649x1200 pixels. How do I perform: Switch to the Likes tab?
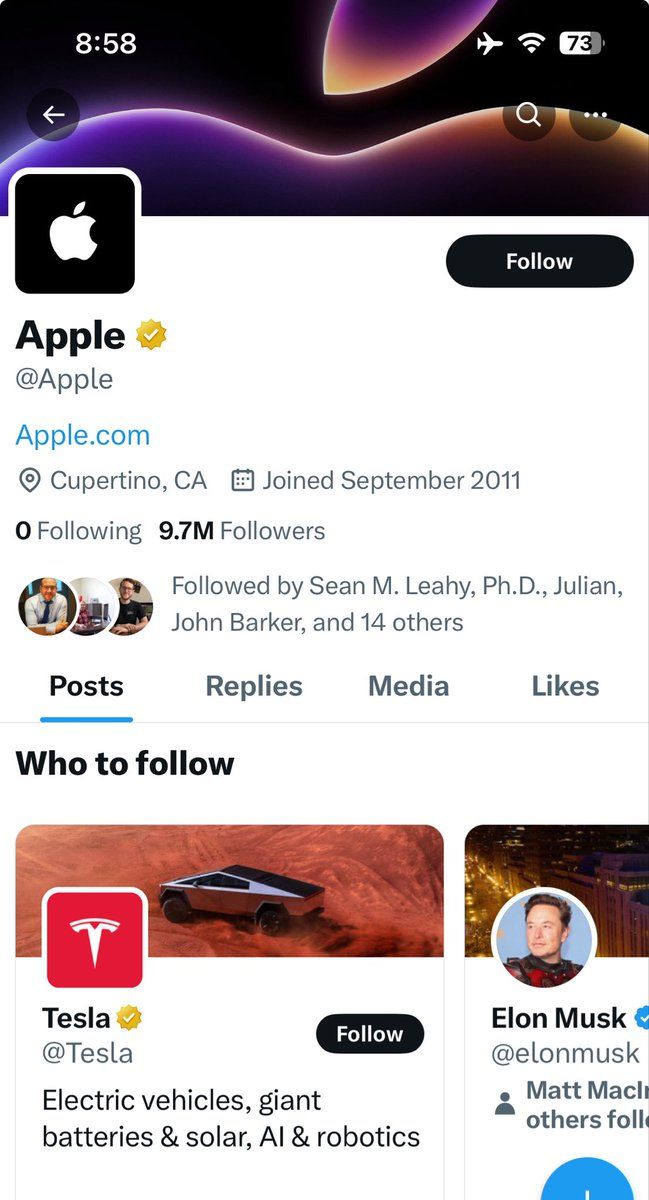click(x=565, y=686)
